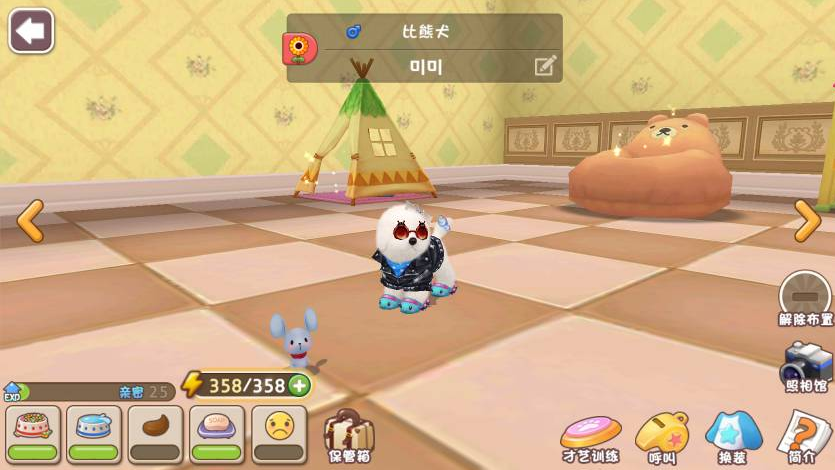Switch to the next pet

[x=806, y=221]
